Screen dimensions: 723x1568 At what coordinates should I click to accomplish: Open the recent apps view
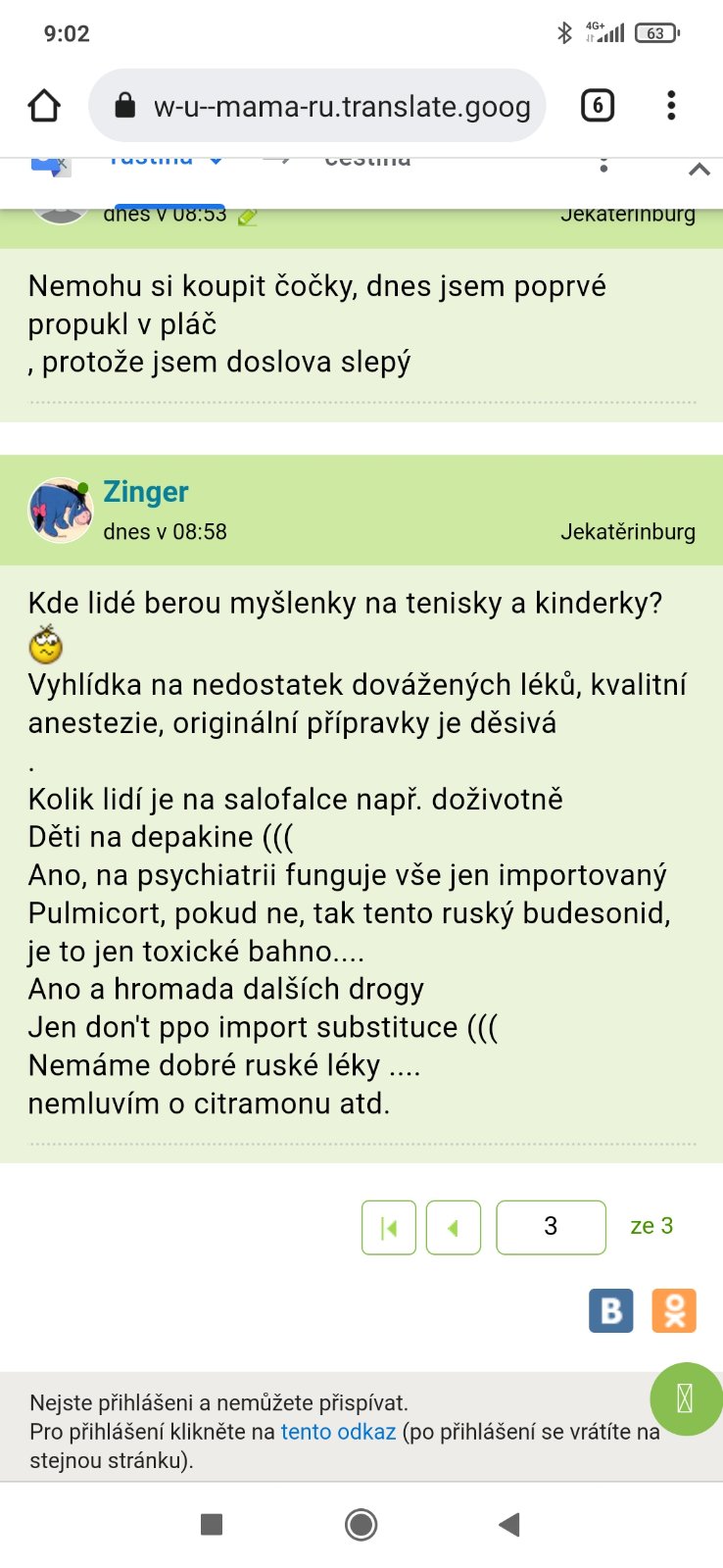[x=212, y=1524]
